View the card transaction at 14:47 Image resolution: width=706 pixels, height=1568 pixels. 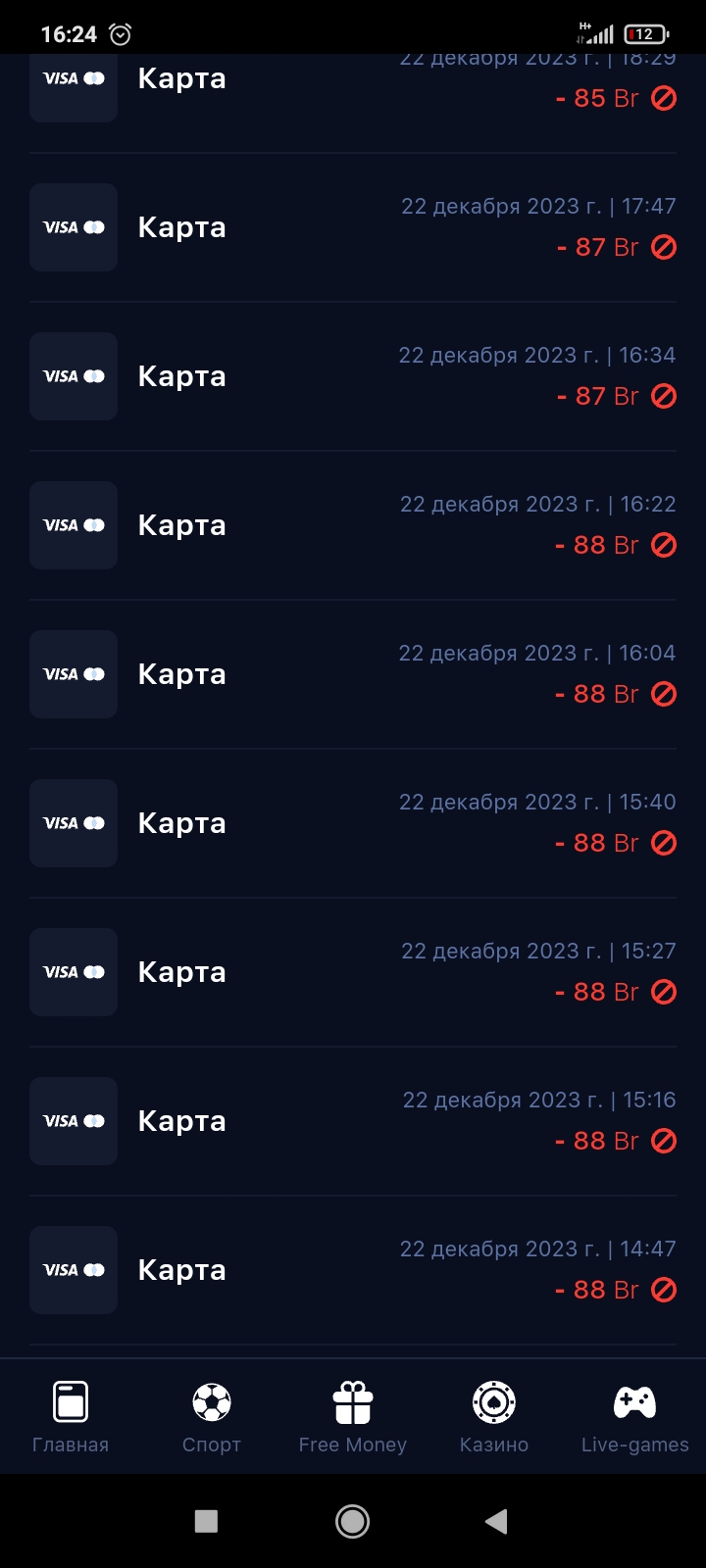pos(353,1270)
